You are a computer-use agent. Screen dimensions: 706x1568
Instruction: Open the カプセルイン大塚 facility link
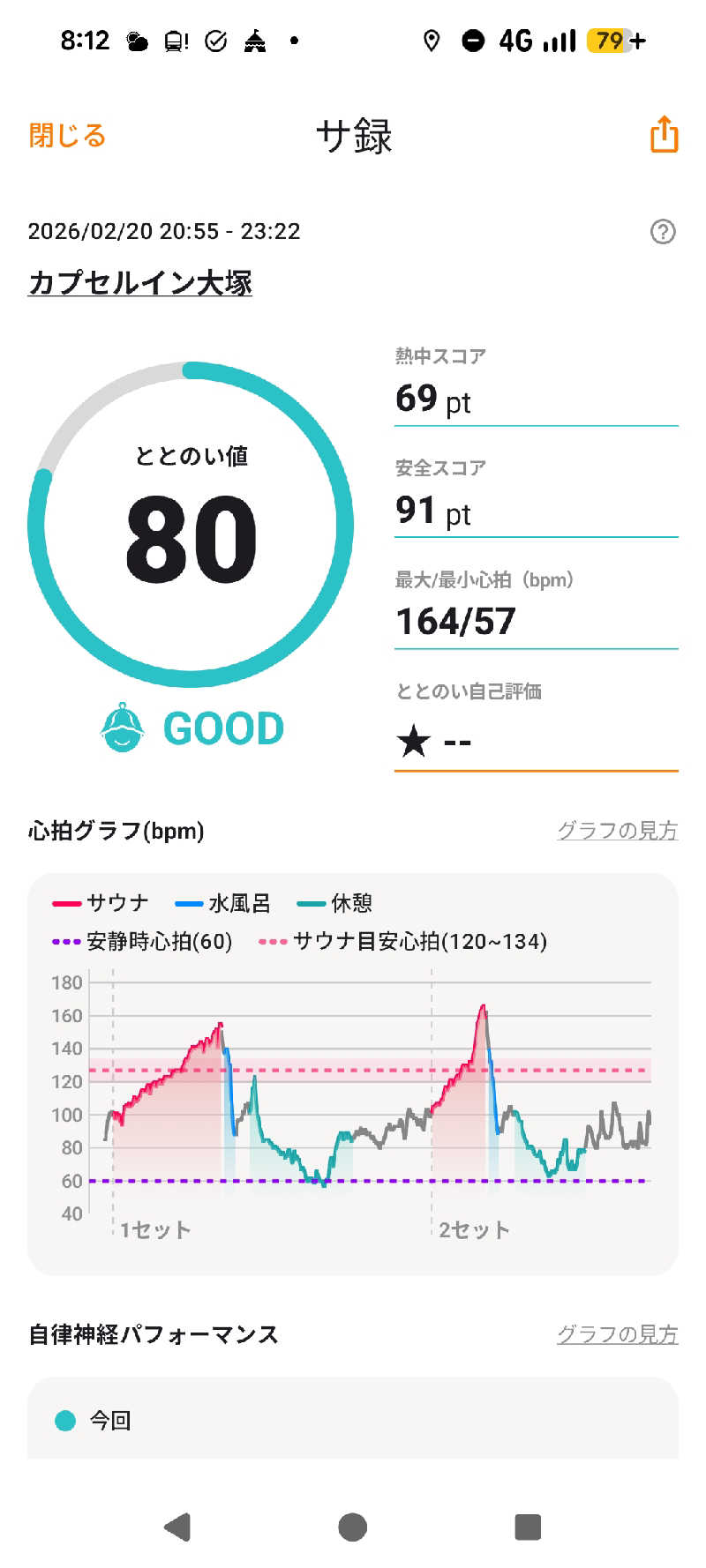(140, 283)
